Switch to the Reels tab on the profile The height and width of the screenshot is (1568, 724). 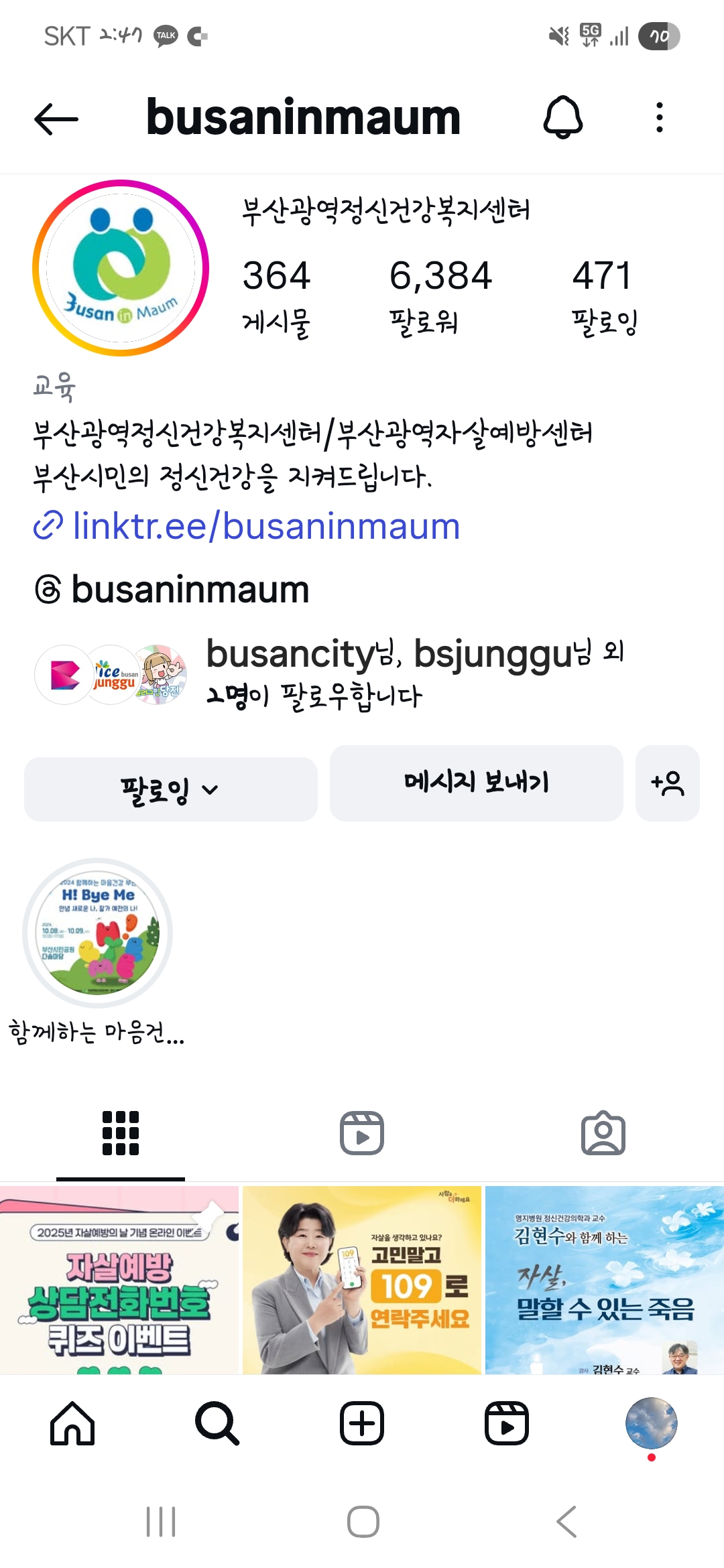(362, 1133)
